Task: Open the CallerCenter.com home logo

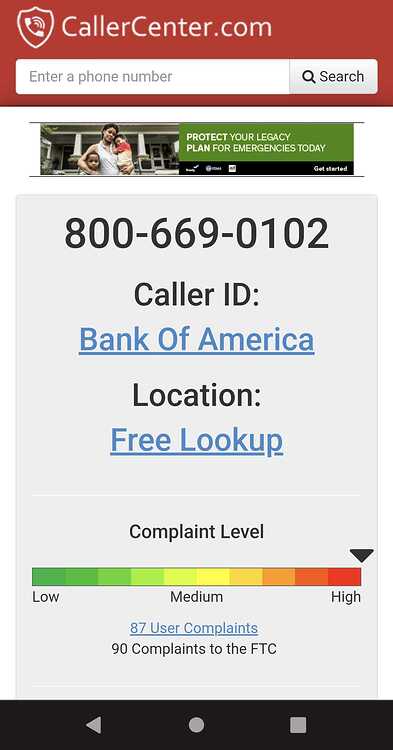Action: coord(144,27)
